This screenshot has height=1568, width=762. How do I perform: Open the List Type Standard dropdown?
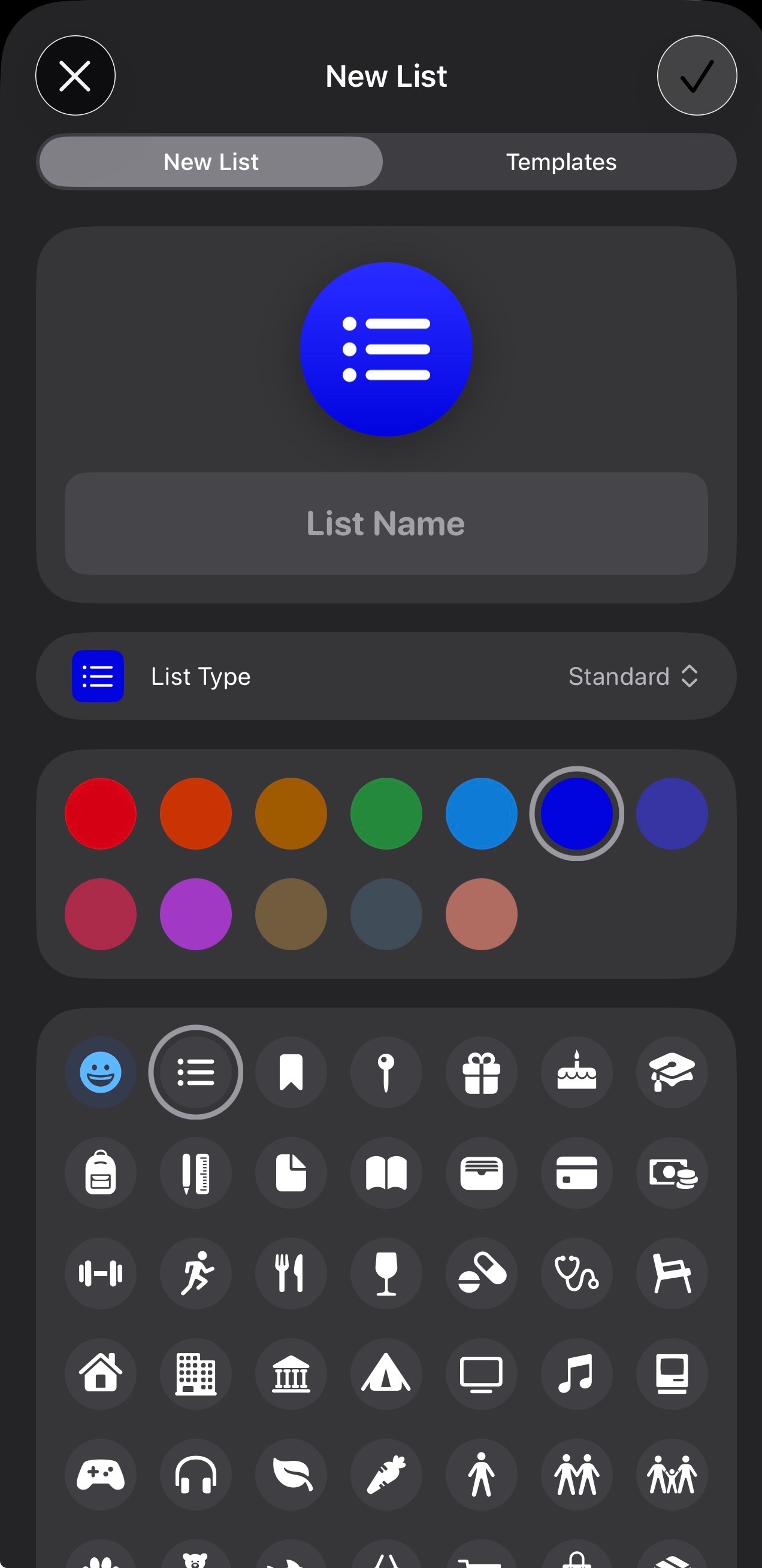tap(632, 677)
